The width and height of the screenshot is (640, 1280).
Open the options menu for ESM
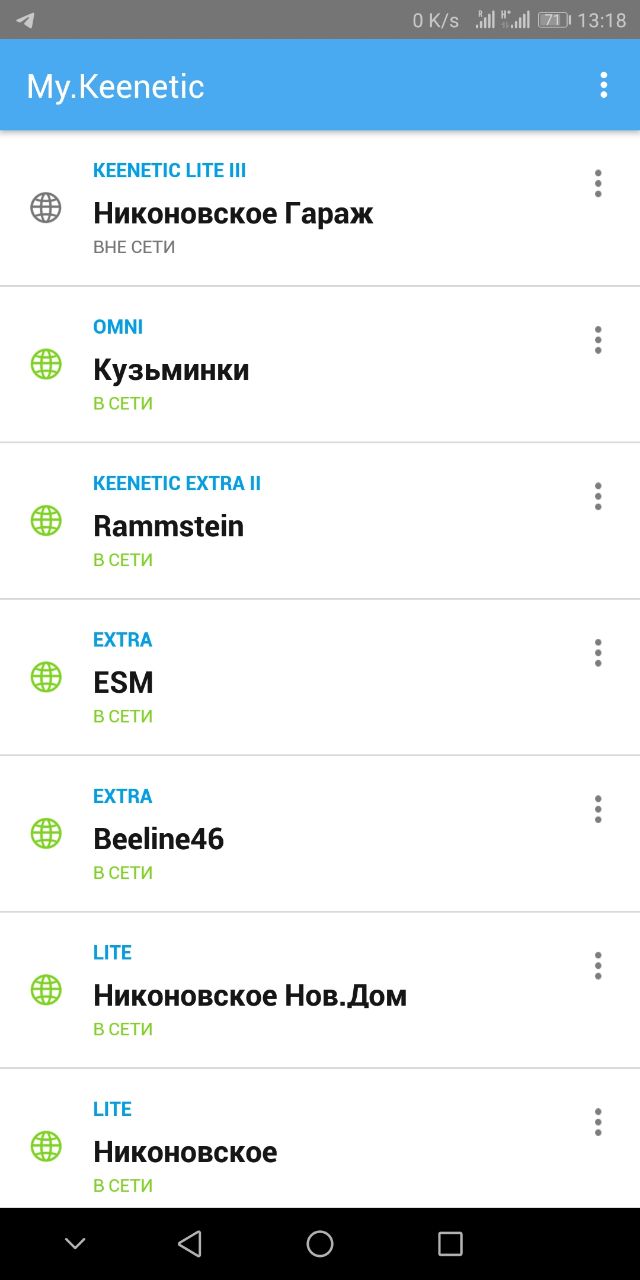[598, 653]
